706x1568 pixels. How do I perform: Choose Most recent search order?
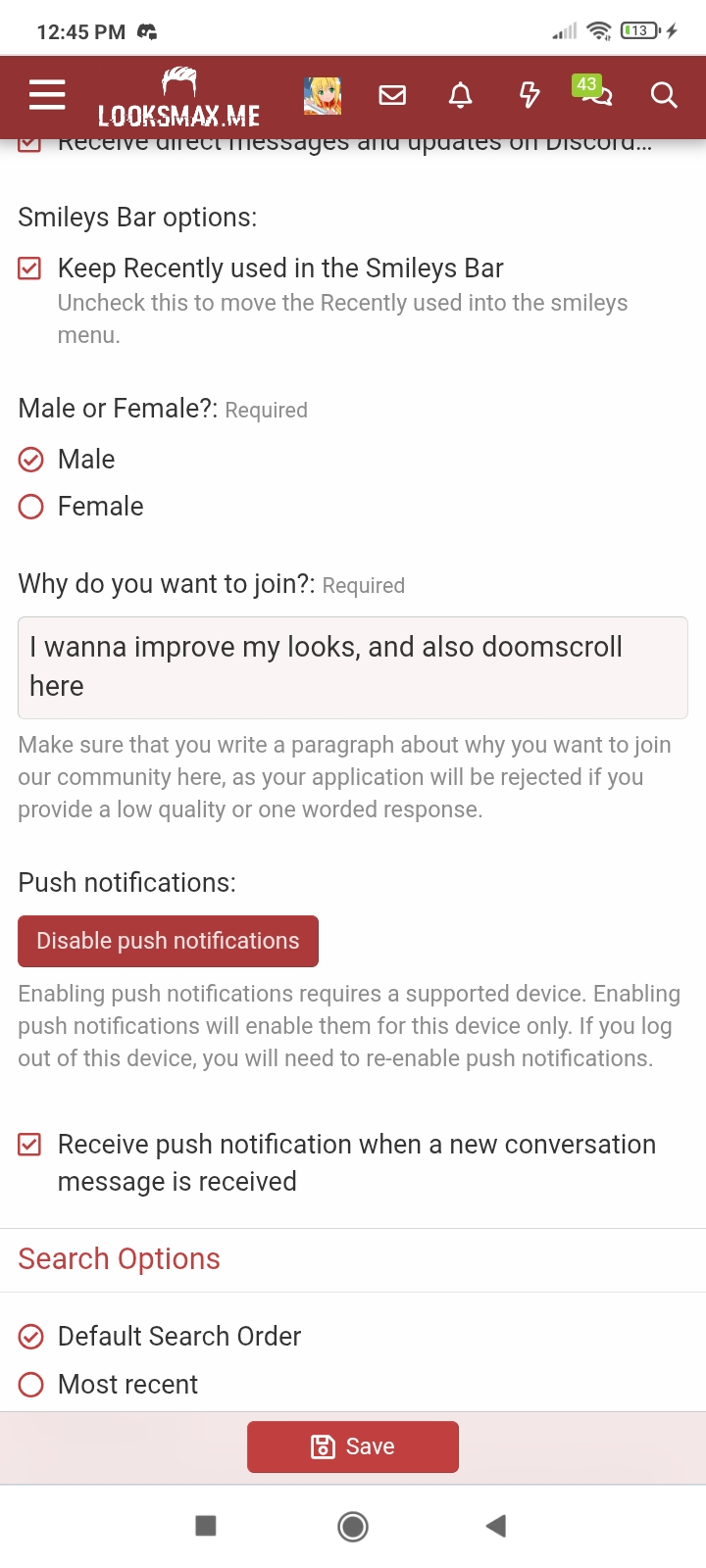tap(30, 1384)
